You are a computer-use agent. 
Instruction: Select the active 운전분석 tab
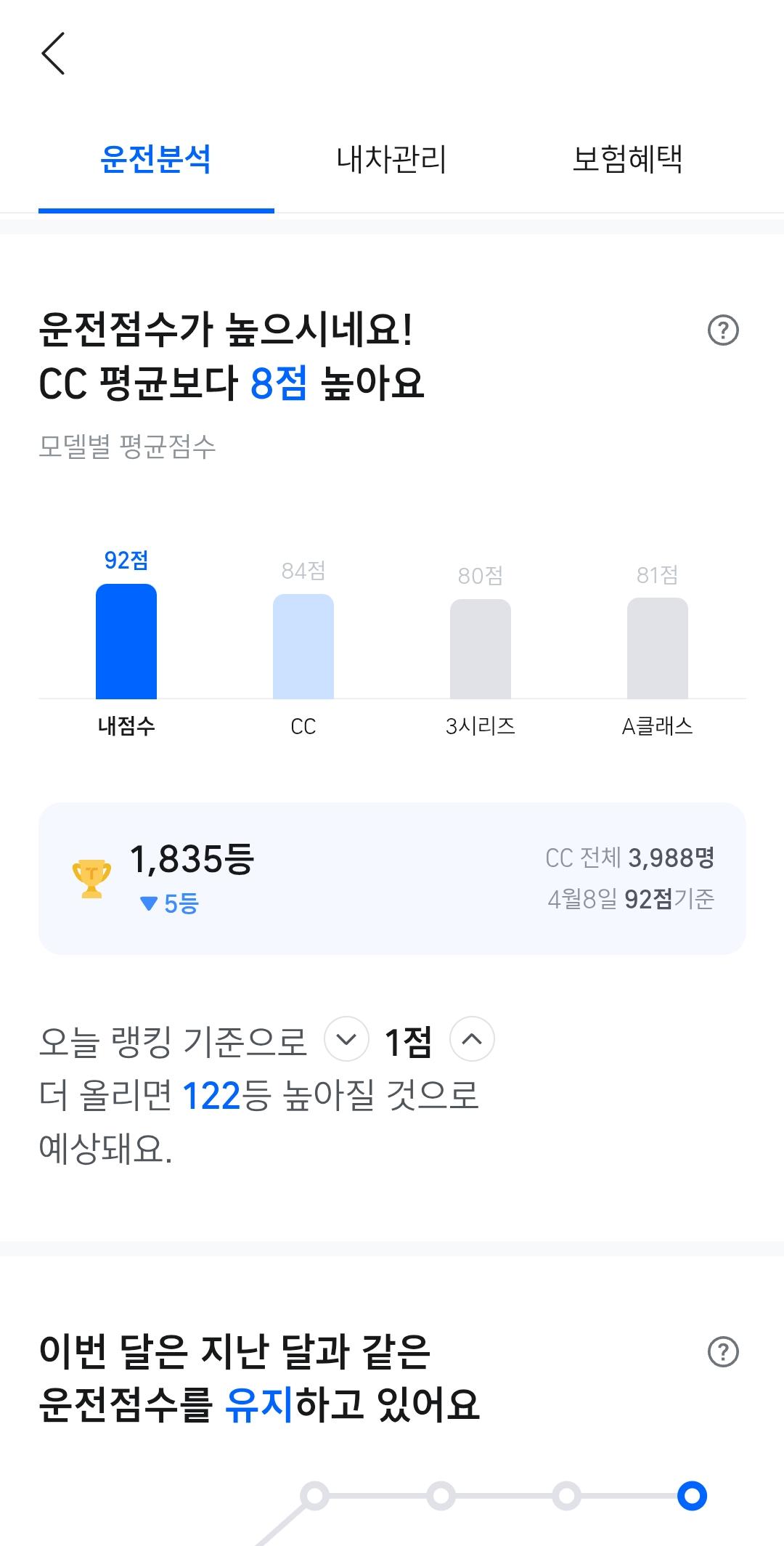click(157, 161)
